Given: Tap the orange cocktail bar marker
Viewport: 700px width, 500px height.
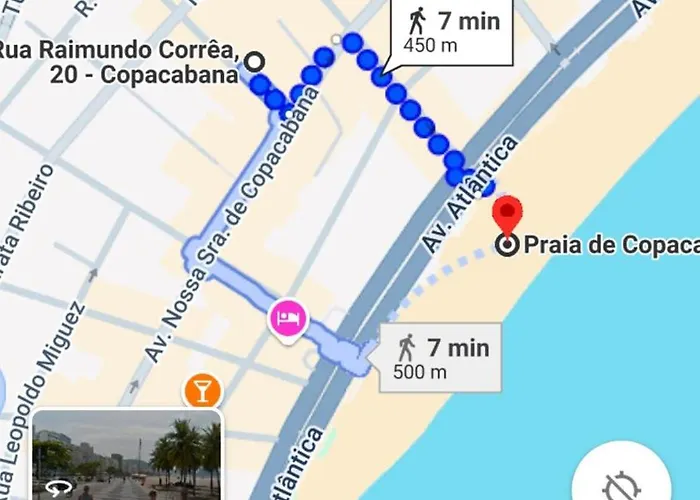Looking at the screenshot, I should coord(202,389).
